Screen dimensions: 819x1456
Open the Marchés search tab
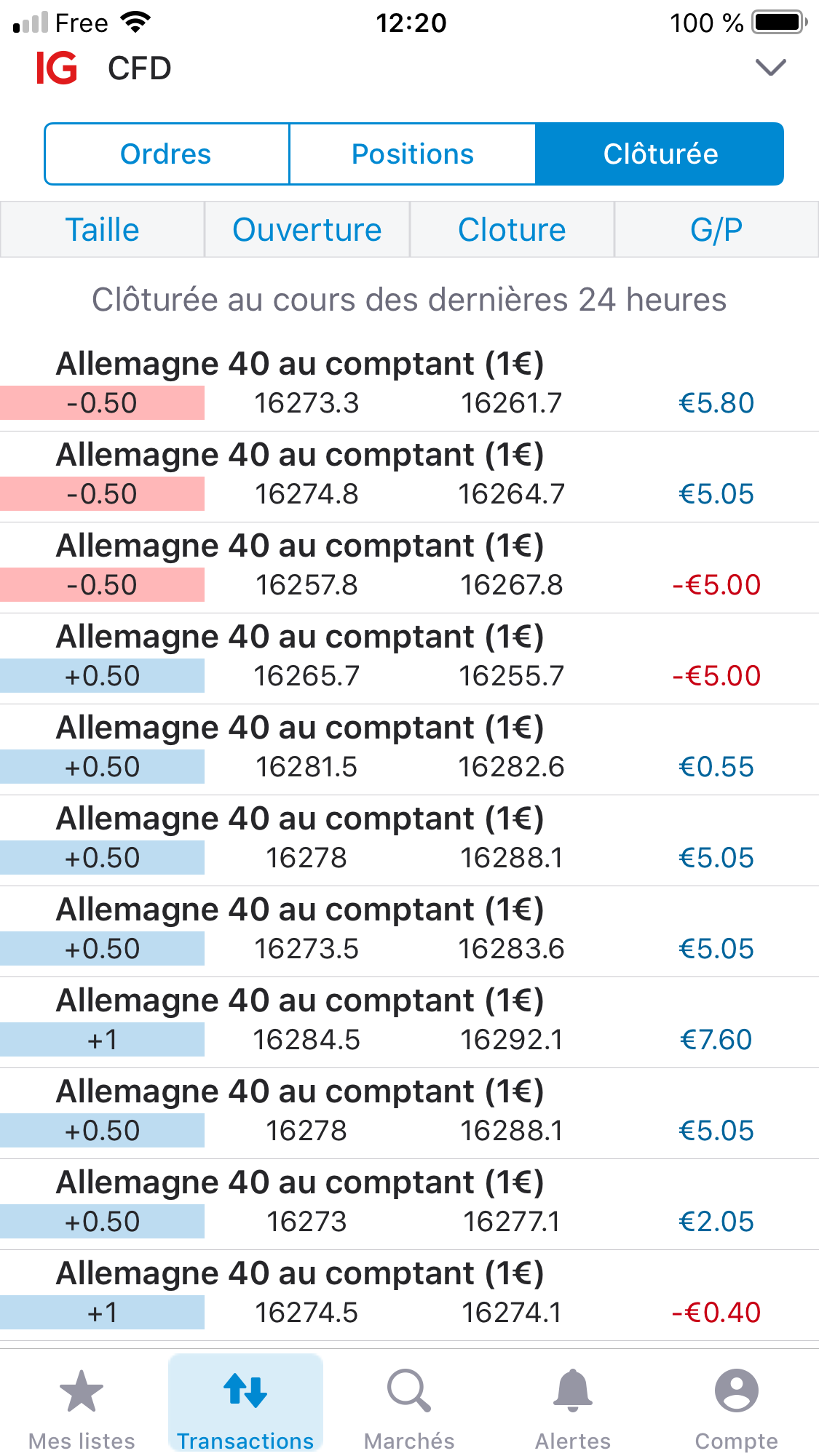[x=409, y=1407]
